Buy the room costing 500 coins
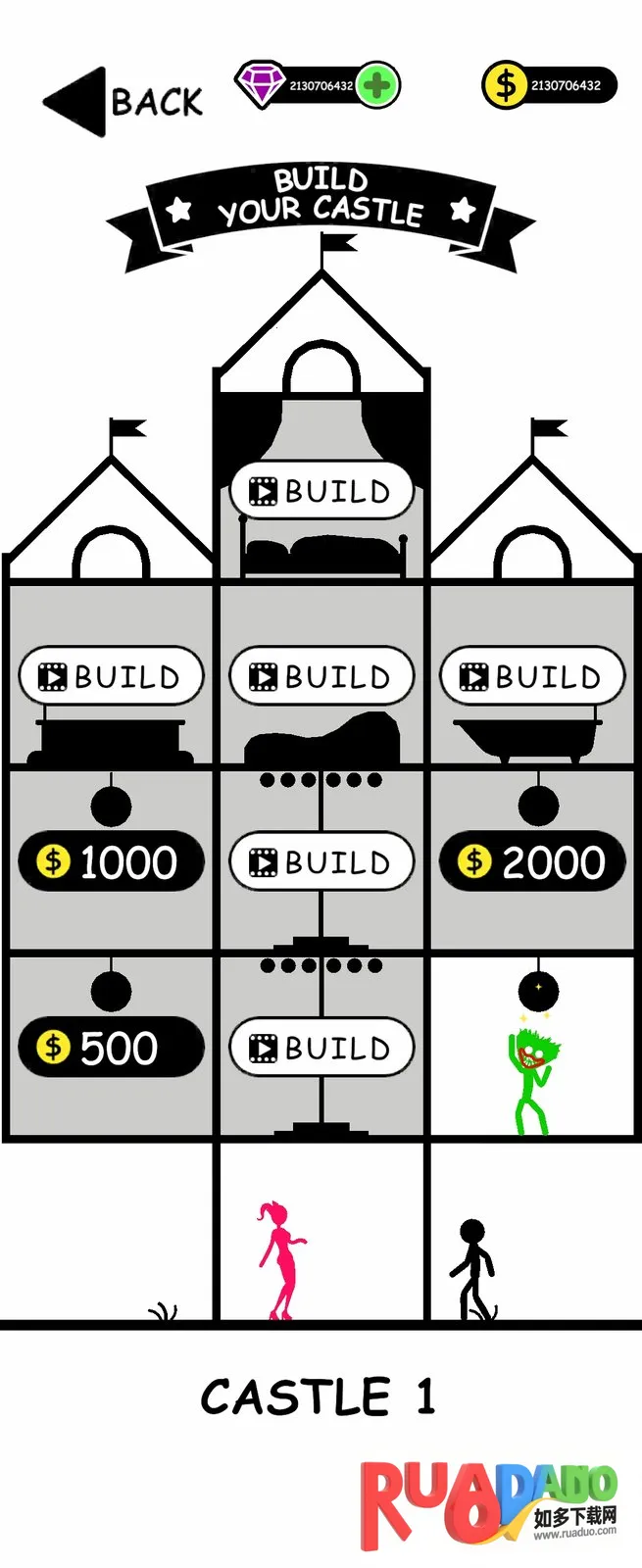The width and height of the screenshot is (642, 1568). (x=111, y=1047)
